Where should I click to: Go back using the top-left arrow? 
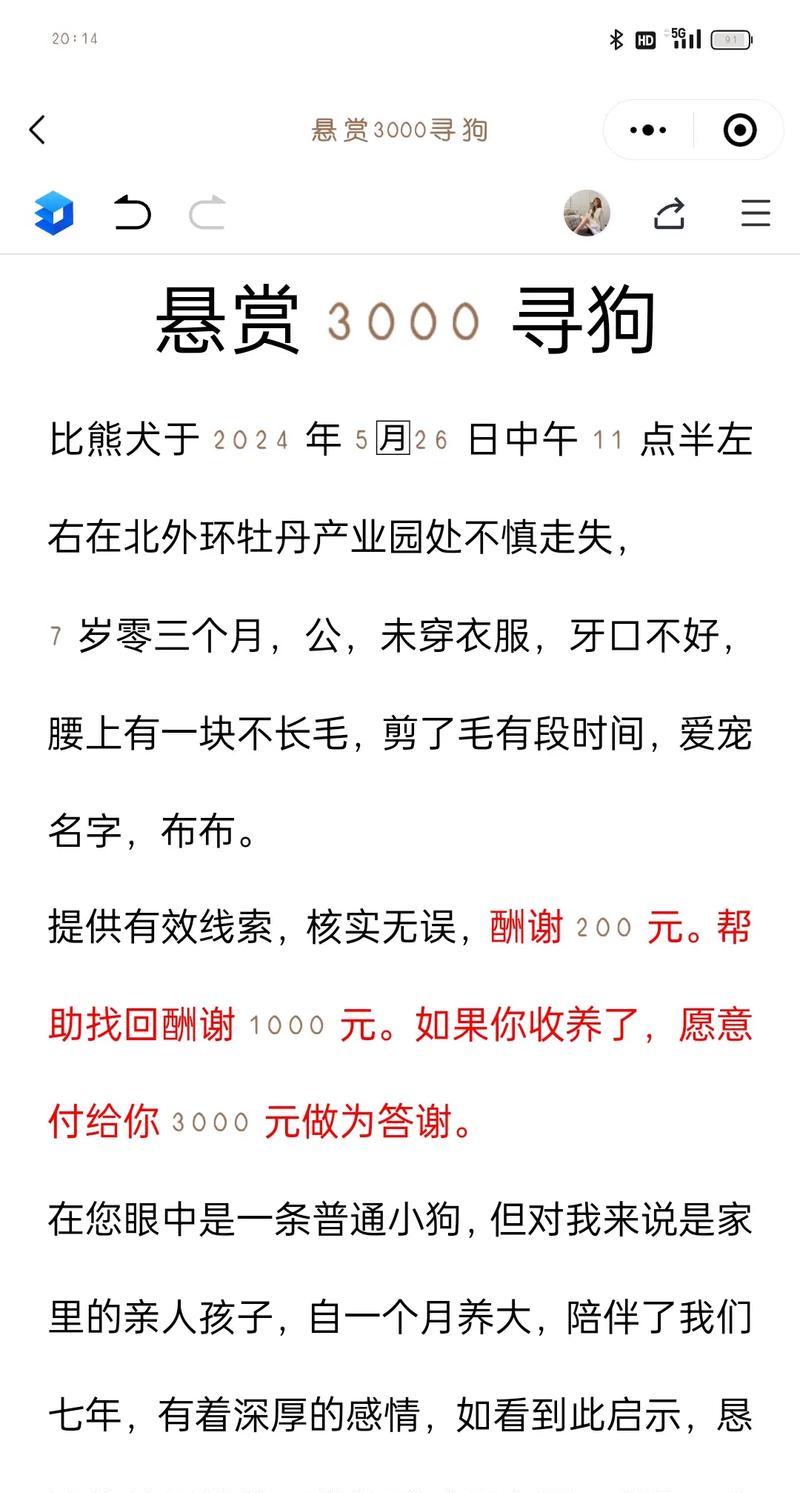point(38,130)
